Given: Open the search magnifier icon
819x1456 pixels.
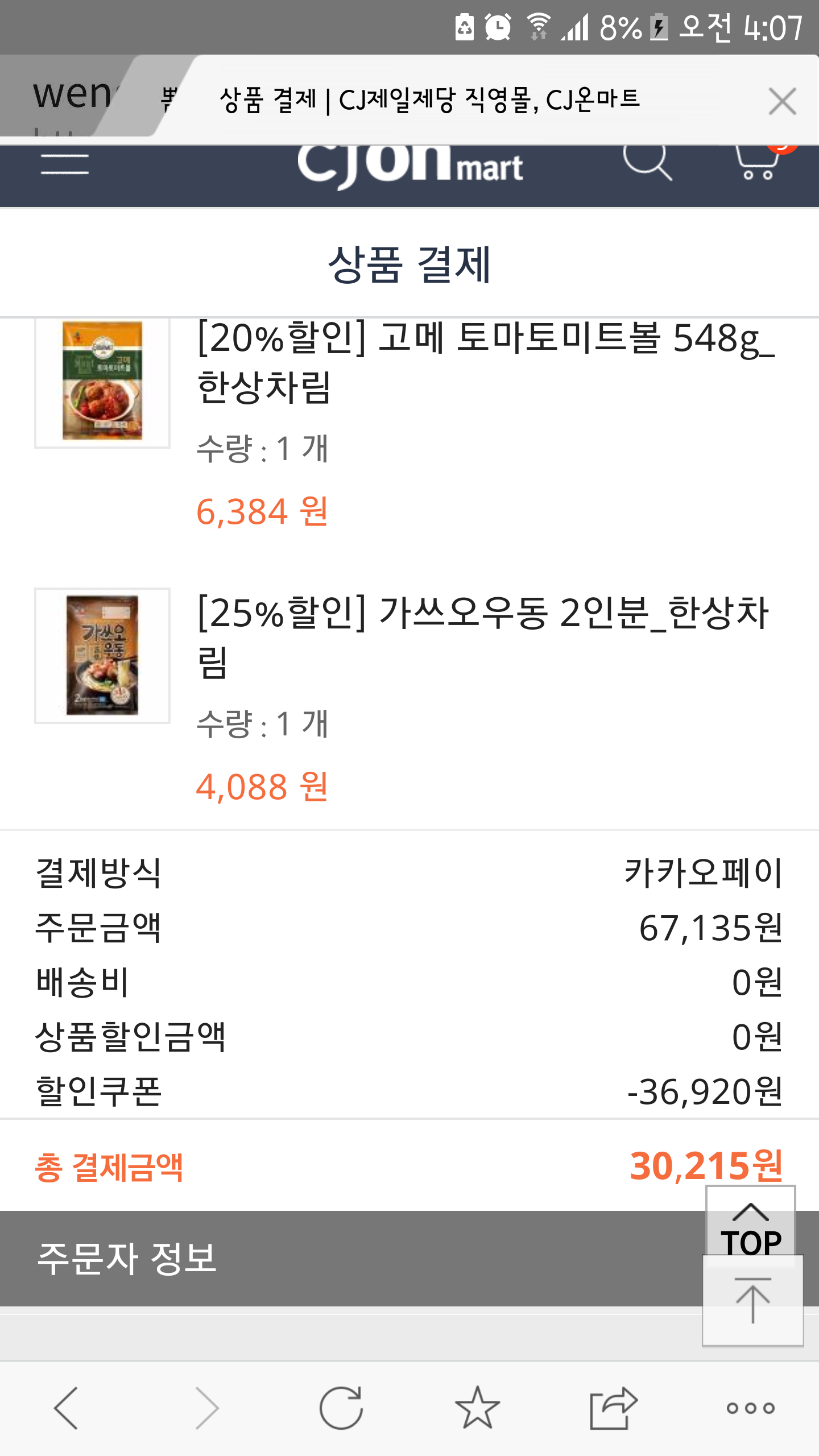Looking at the screenshot, I should click(x=647, y=162).
